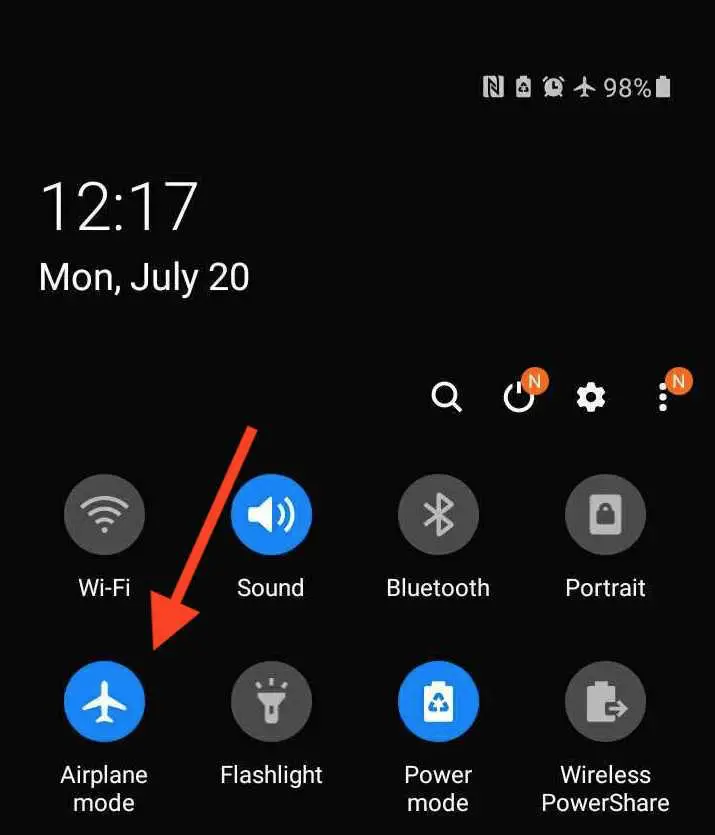Open the three-dot overflow menu
This screenshot has height=835, width=715.
[x=663, y=399]
